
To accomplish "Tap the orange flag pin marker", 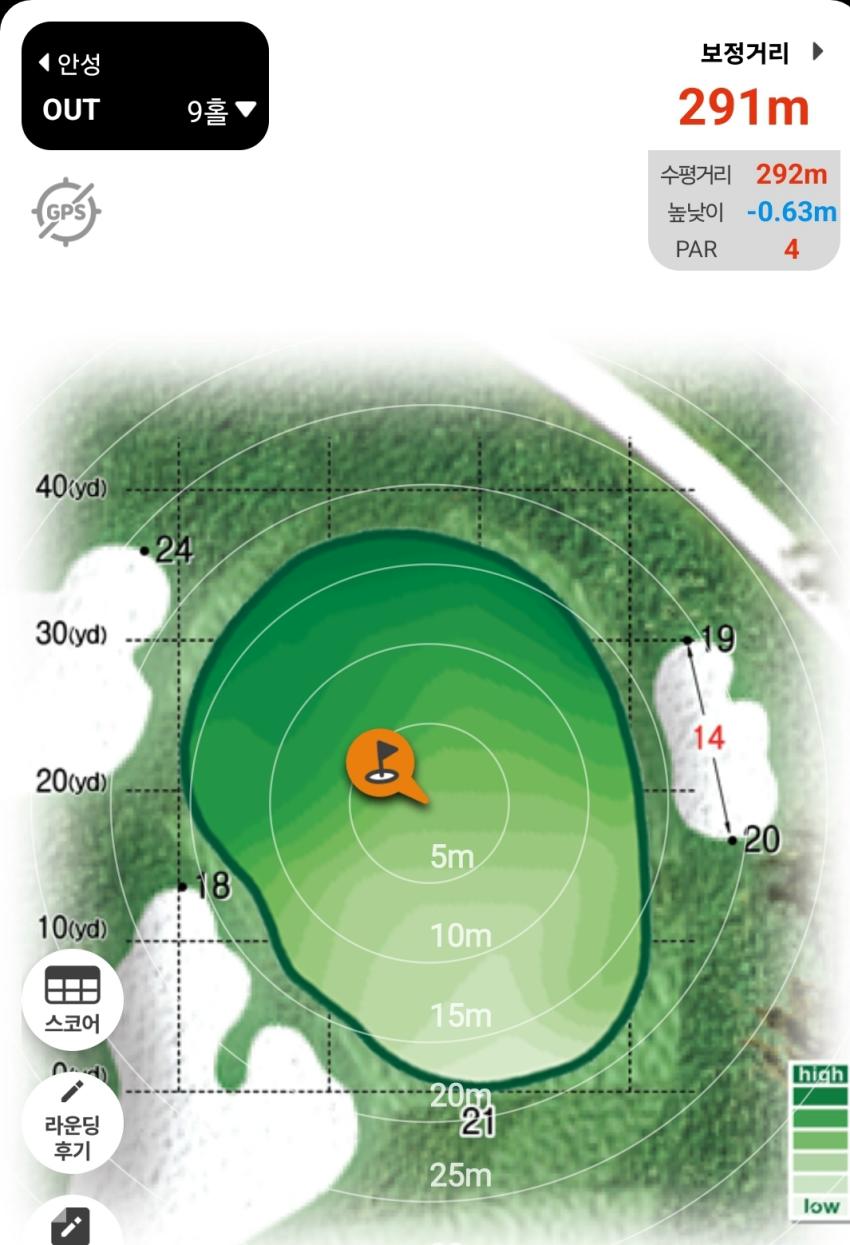I will coord(384,765).
